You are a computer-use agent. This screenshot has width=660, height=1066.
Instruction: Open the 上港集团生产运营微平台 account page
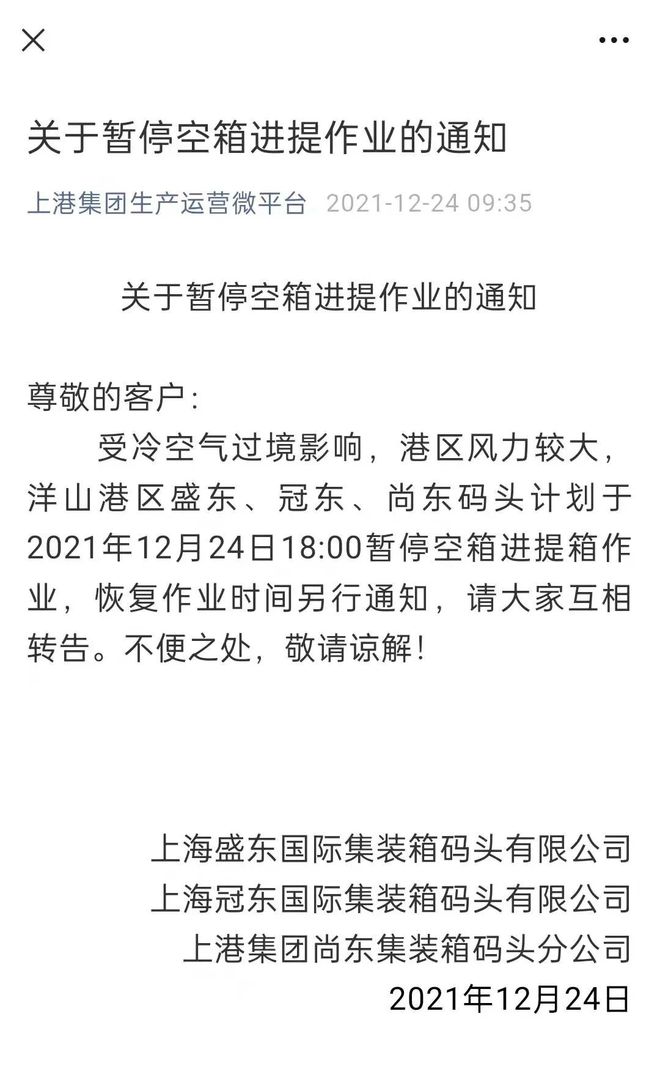[167, 203]
